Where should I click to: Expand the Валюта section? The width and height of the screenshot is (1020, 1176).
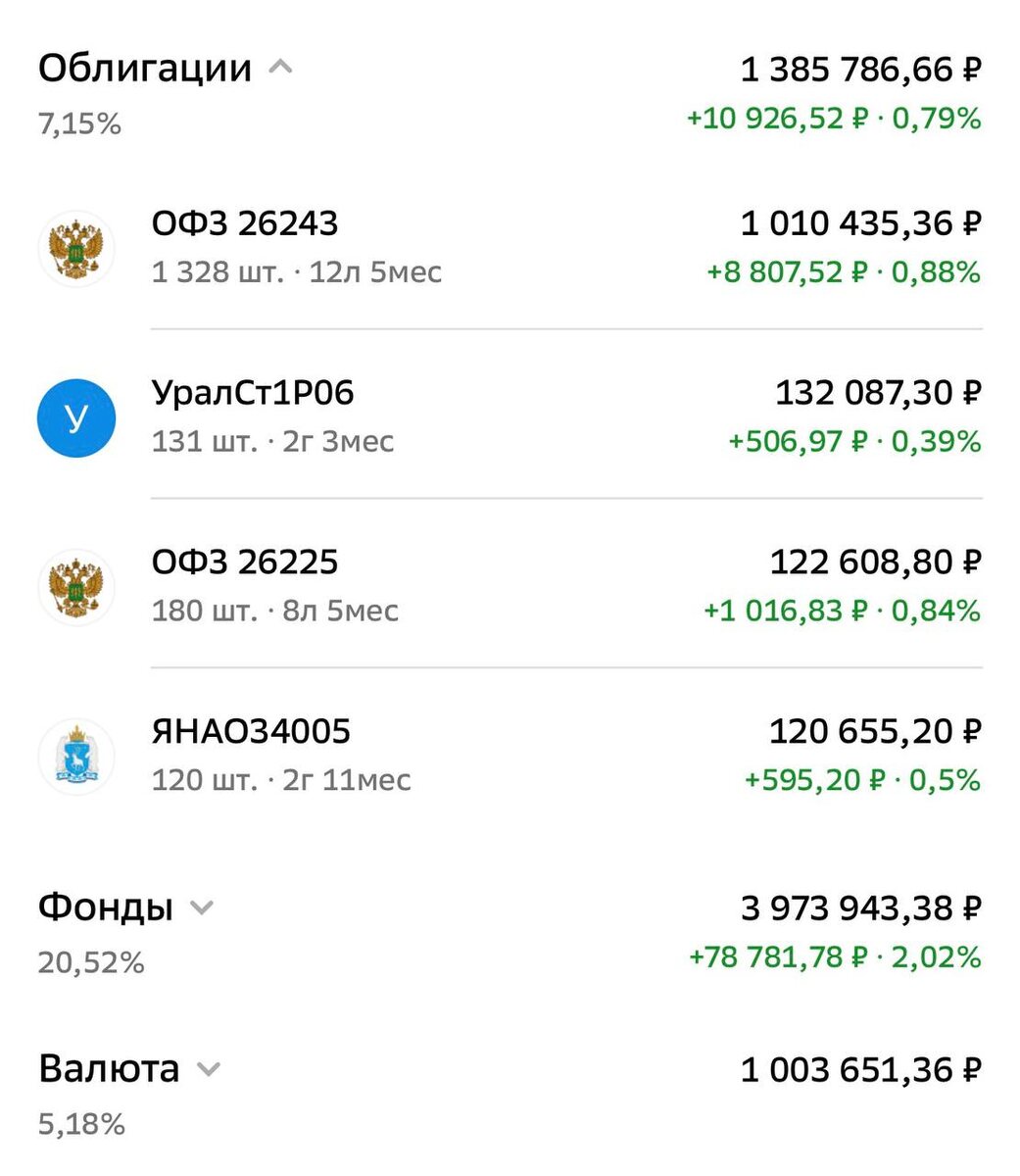tap(209, 1069)
